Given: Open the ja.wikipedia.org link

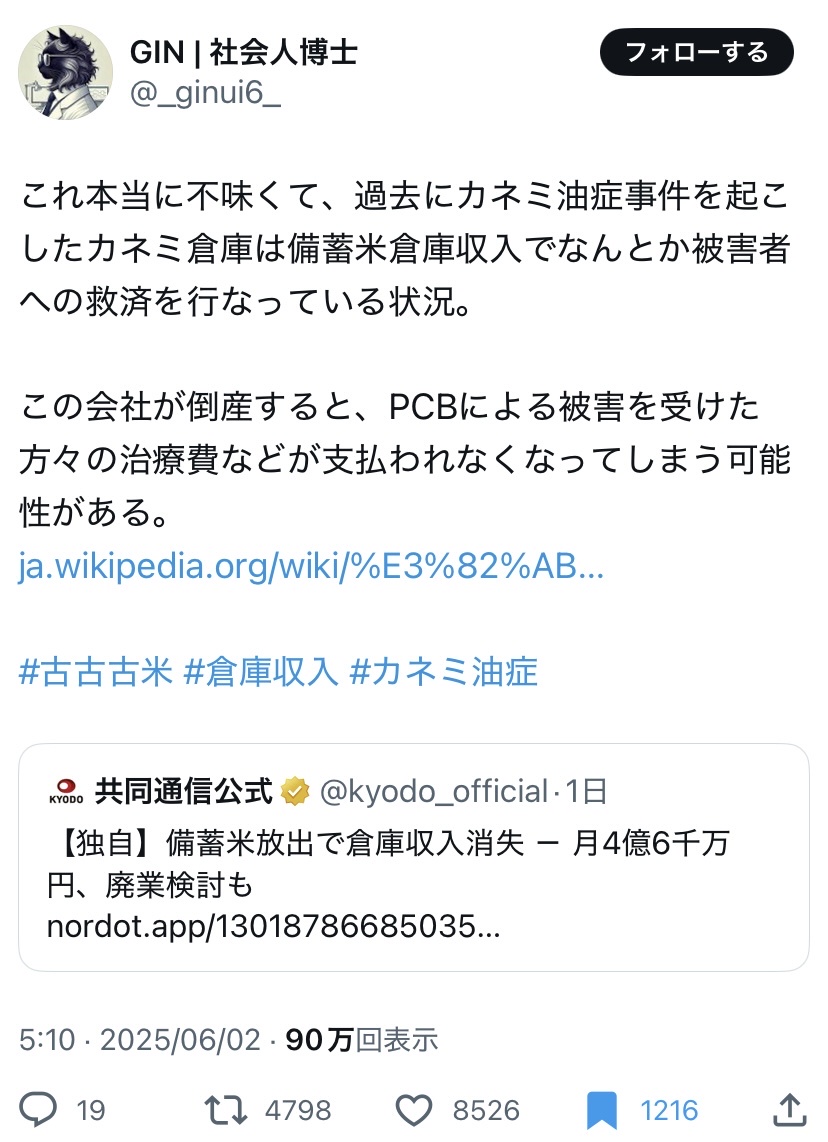Looking at the screenshot, I should pyautogui.click(x=311, y=569).
